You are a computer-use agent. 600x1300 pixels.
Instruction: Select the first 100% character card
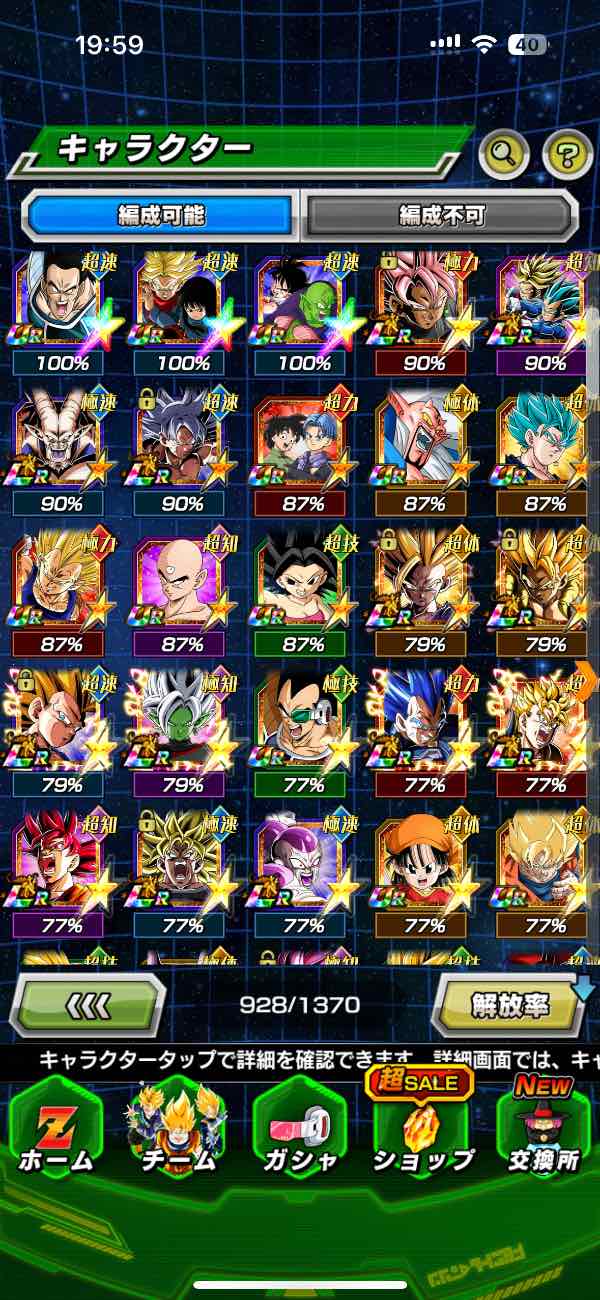[x=62, y=301]
